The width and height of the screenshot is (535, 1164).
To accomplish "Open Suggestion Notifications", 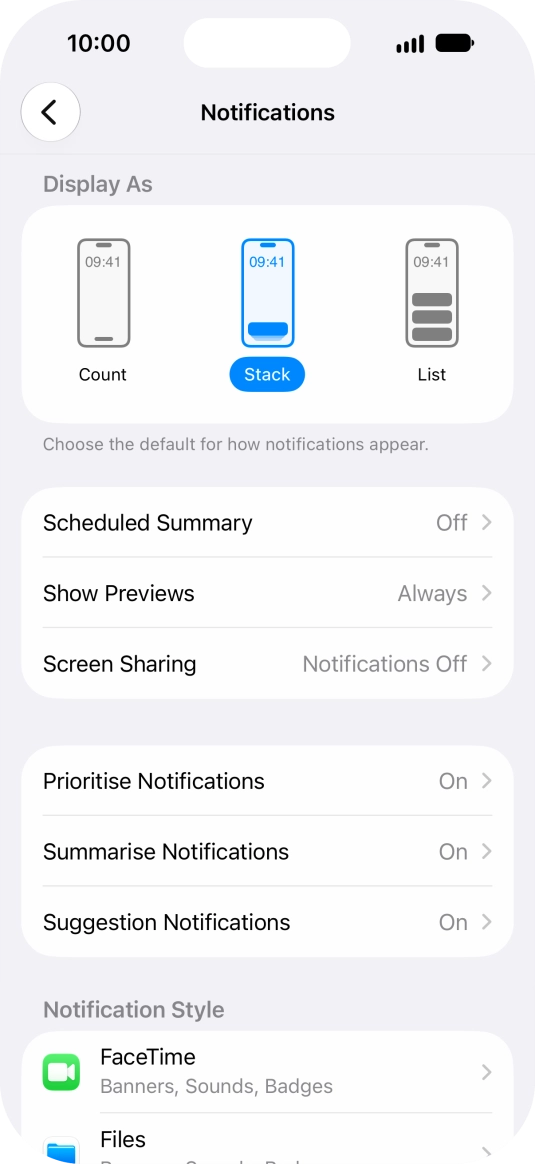I will click(267, 922).
